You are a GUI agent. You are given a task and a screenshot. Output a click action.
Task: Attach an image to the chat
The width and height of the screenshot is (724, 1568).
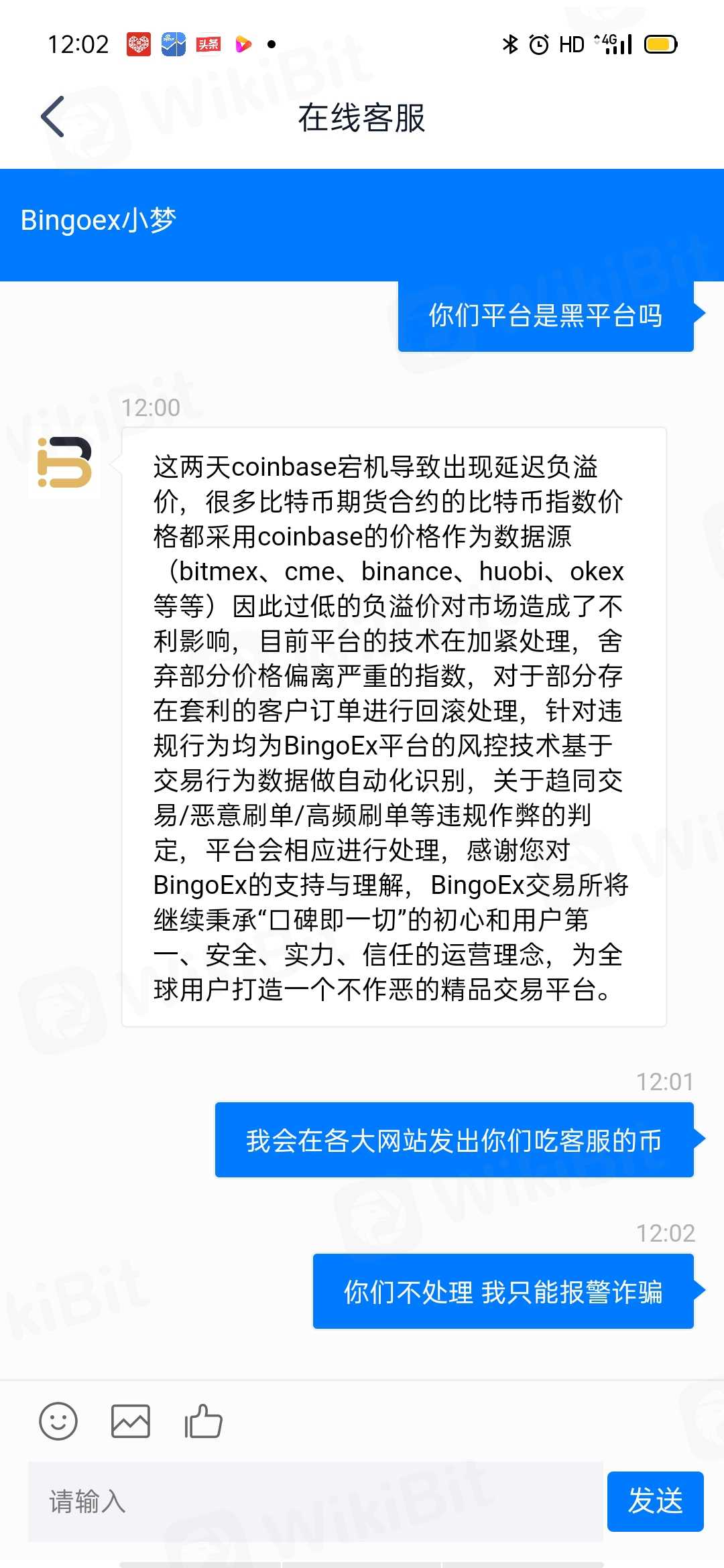click(x=130, y=1421)
